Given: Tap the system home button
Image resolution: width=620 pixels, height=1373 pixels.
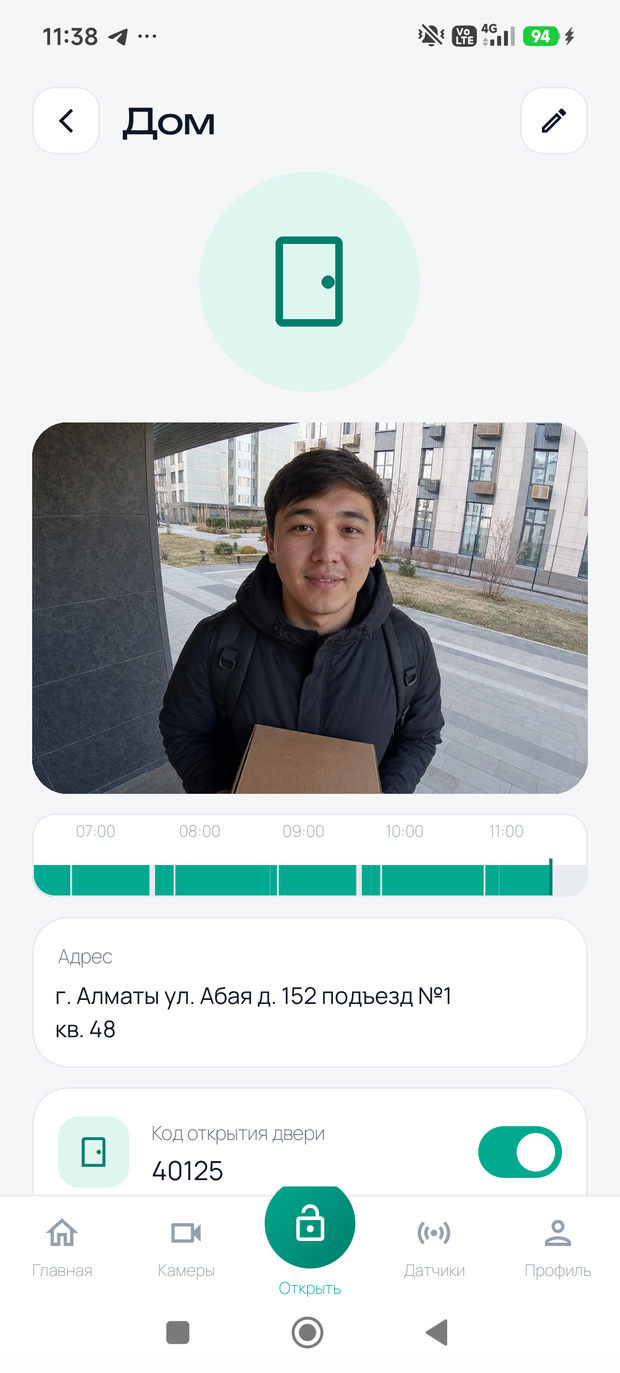Looking at the screenshot, I should point(307,1332).
